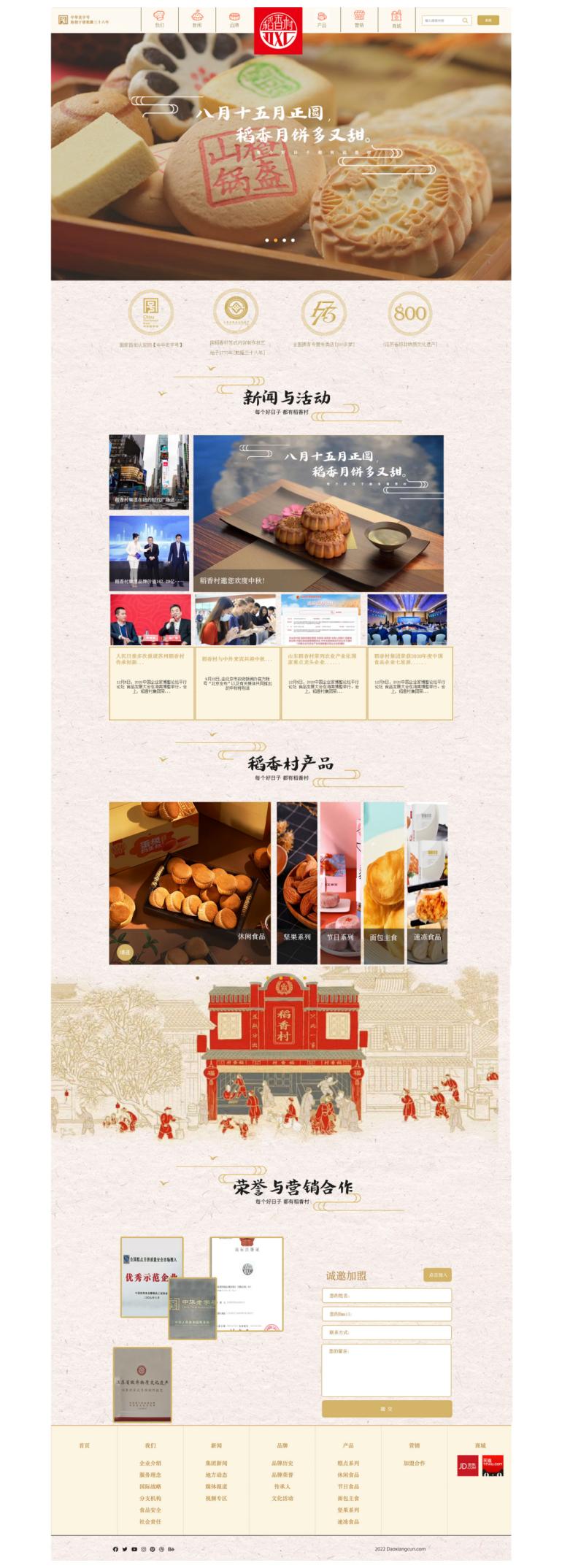Open the YouTube icon in the footer
The width and height of the screenshot is (562, 1568).
coord(134,1549)
